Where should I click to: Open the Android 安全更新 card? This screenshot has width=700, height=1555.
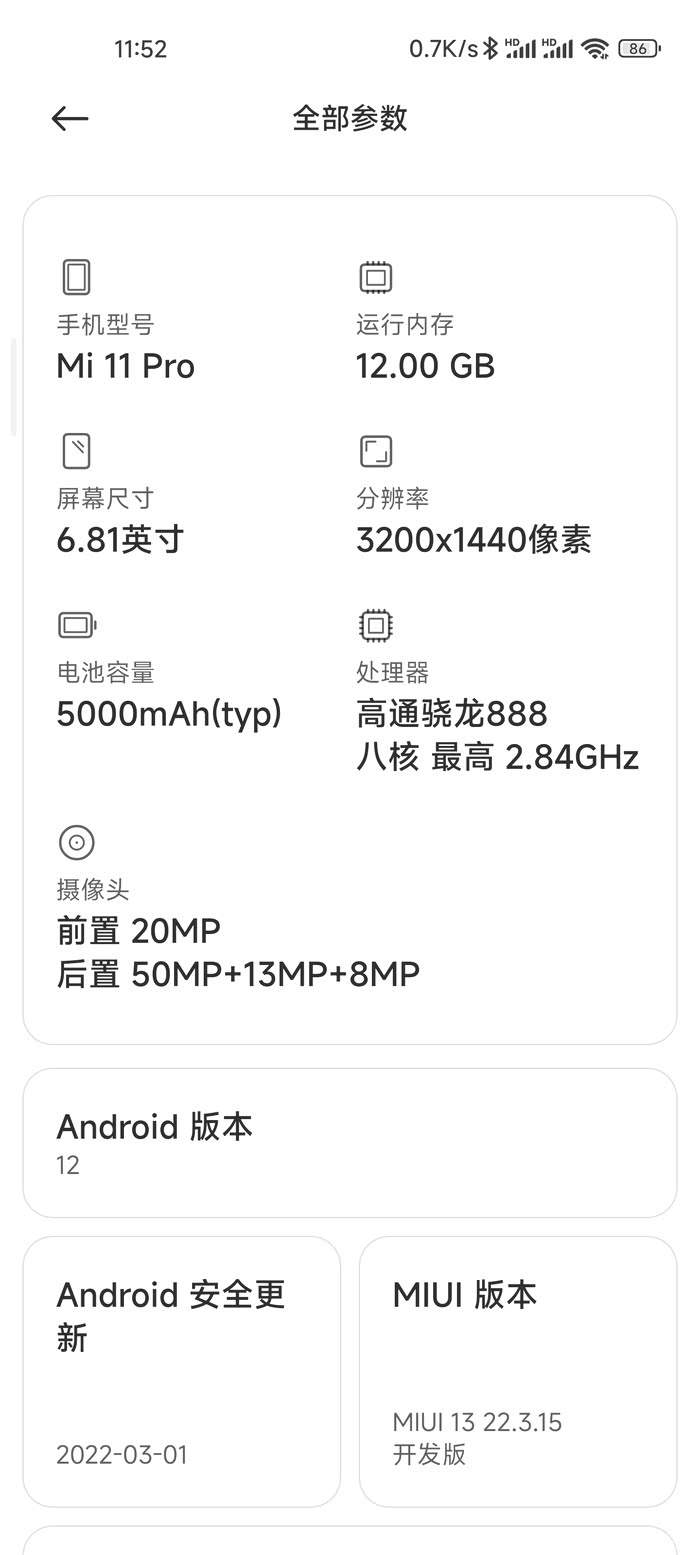click(x=181, y=1370)
